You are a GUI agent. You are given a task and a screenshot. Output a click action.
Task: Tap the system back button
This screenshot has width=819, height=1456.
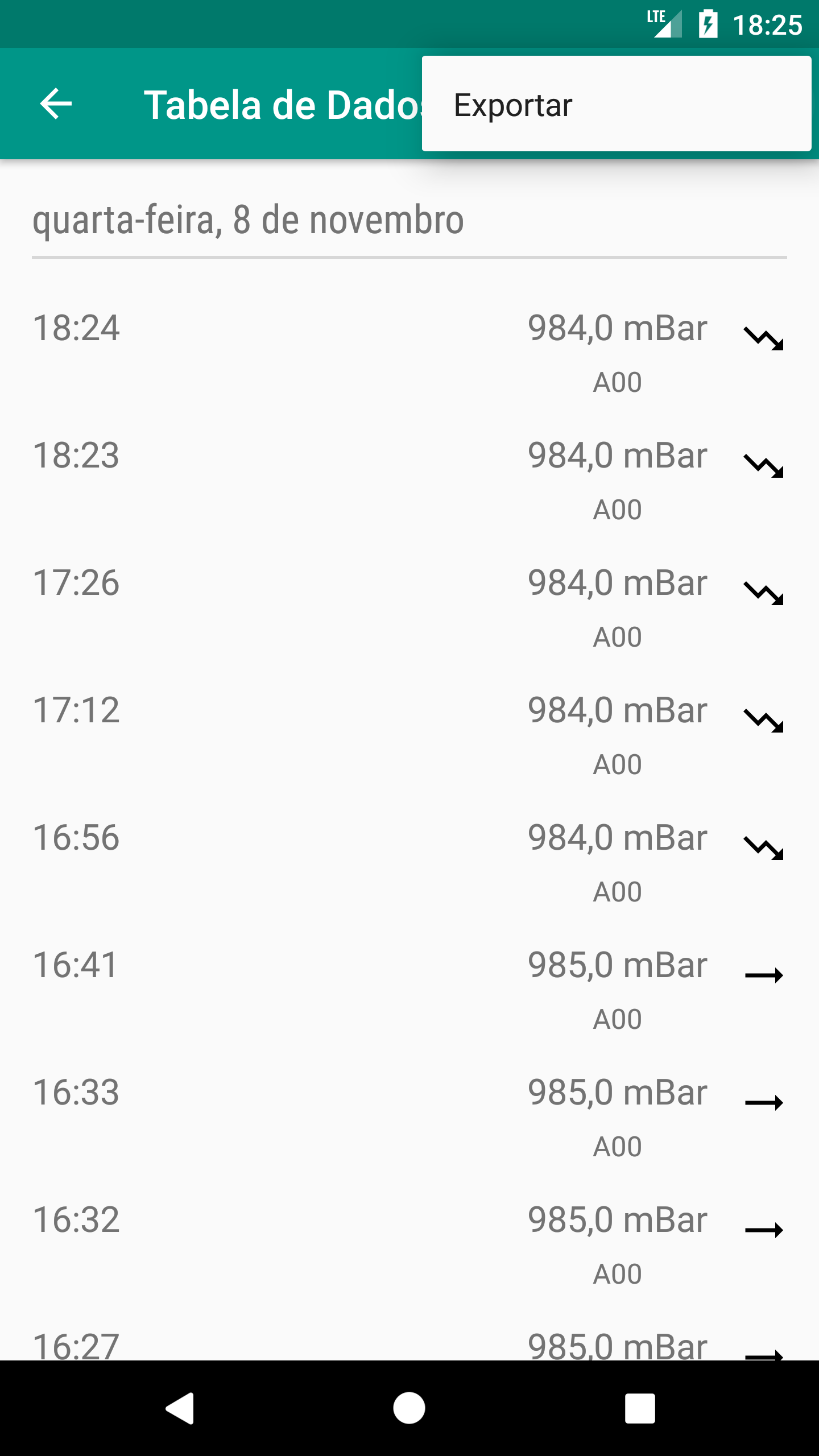[180, 1408]
